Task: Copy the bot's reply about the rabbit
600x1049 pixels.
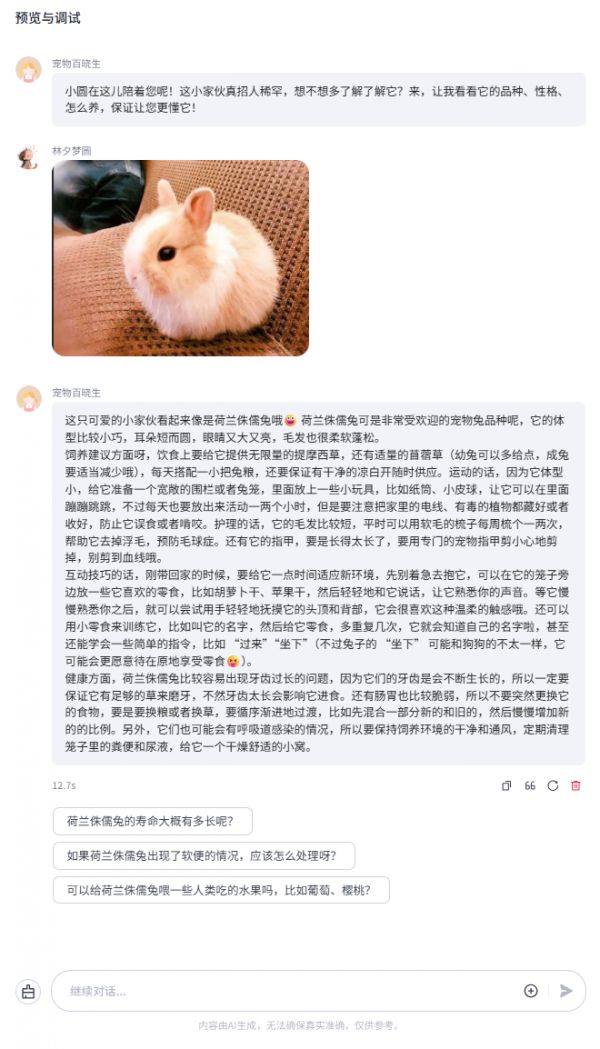Action: (507, 786)
